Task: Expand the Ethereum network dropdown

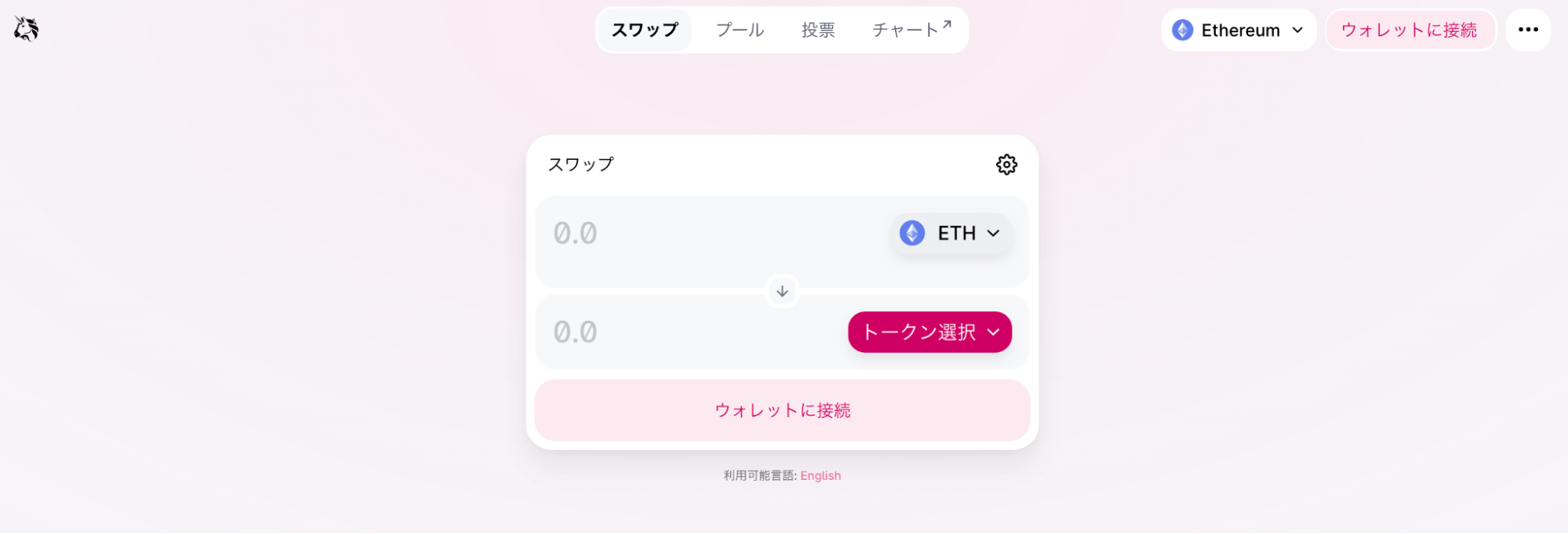Action: click(1238, 30)
